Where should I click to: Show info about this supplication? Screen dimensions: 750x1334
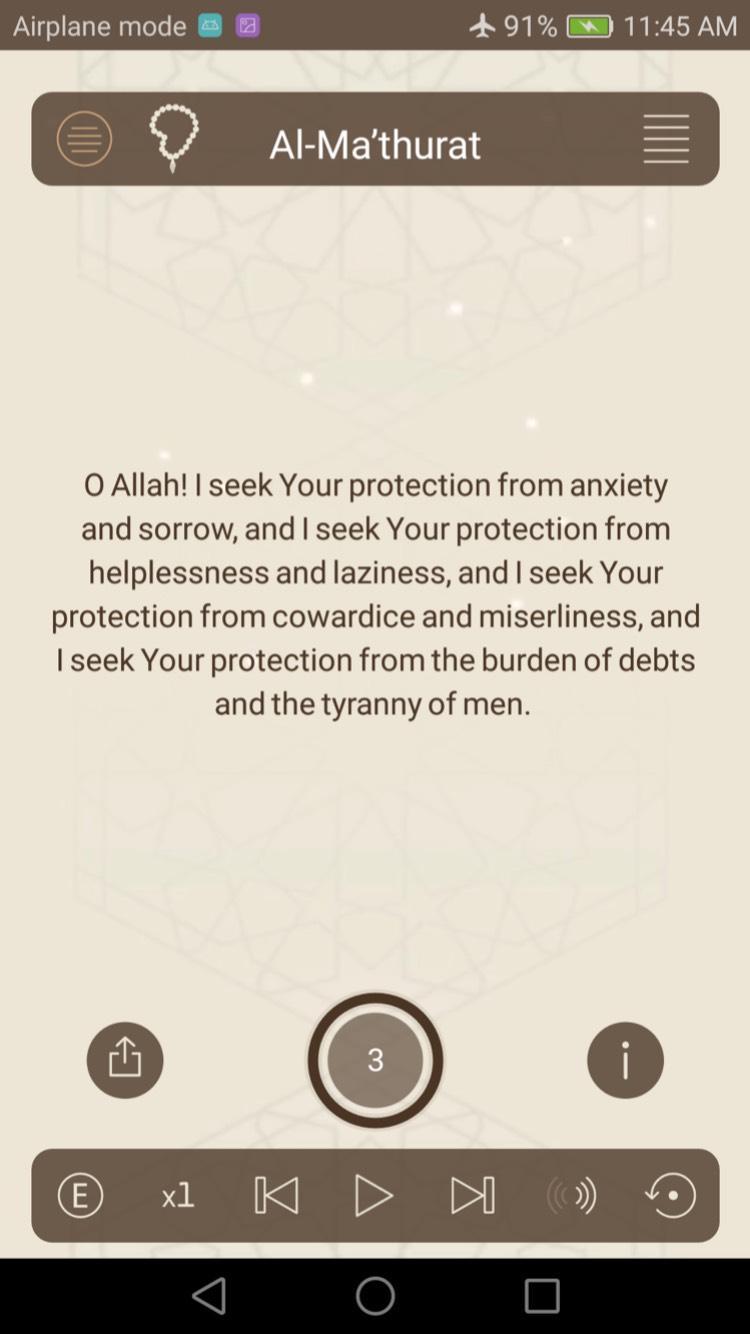point(625,1060)
